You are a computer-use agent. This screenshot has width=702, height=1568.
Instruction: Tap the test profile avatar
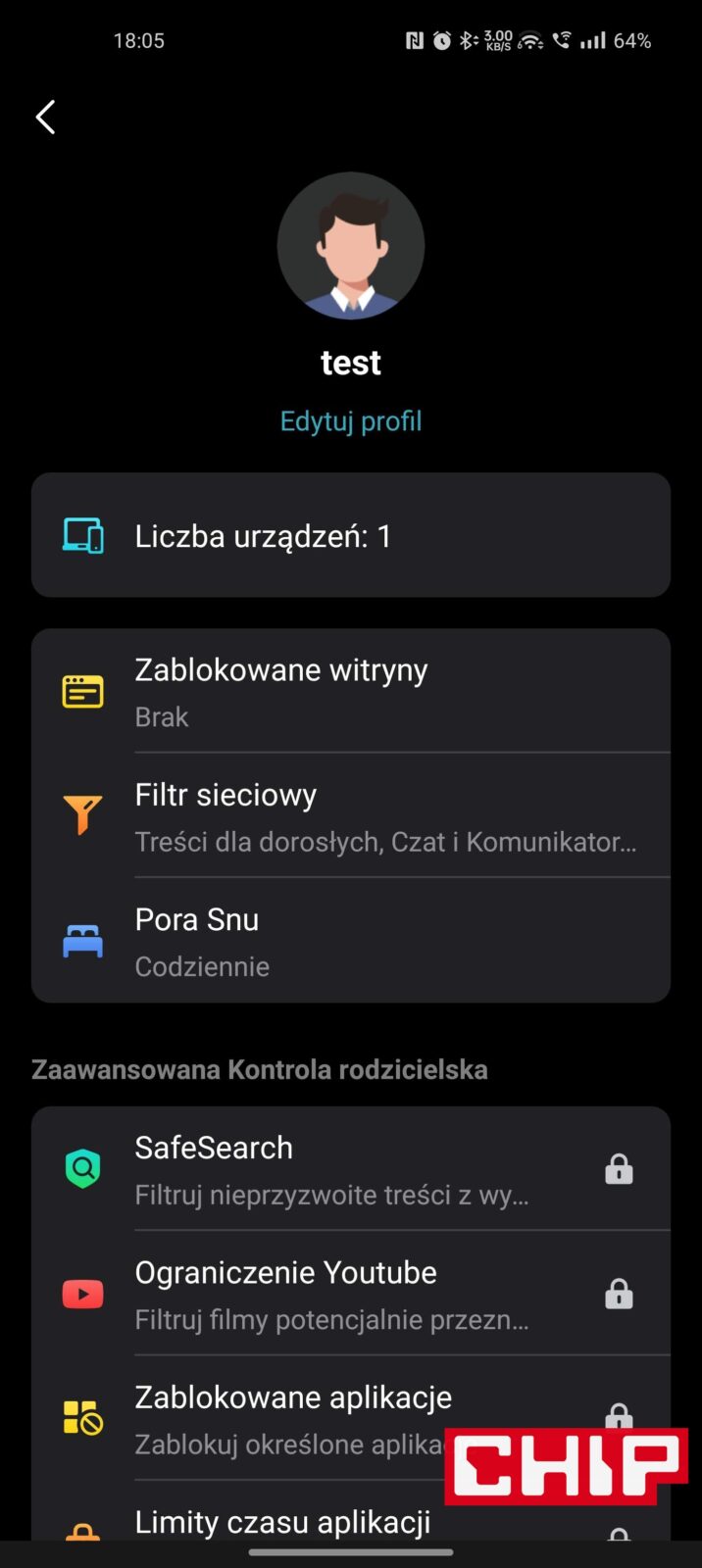350,246
